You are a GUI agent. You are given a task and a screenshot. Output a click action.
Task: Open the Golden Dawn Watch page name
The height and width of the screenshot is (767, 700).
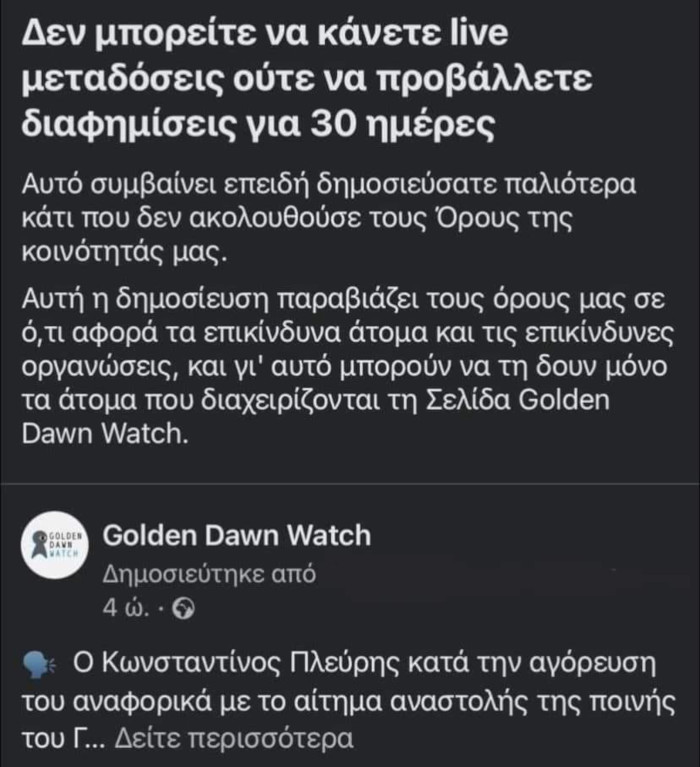237,535
